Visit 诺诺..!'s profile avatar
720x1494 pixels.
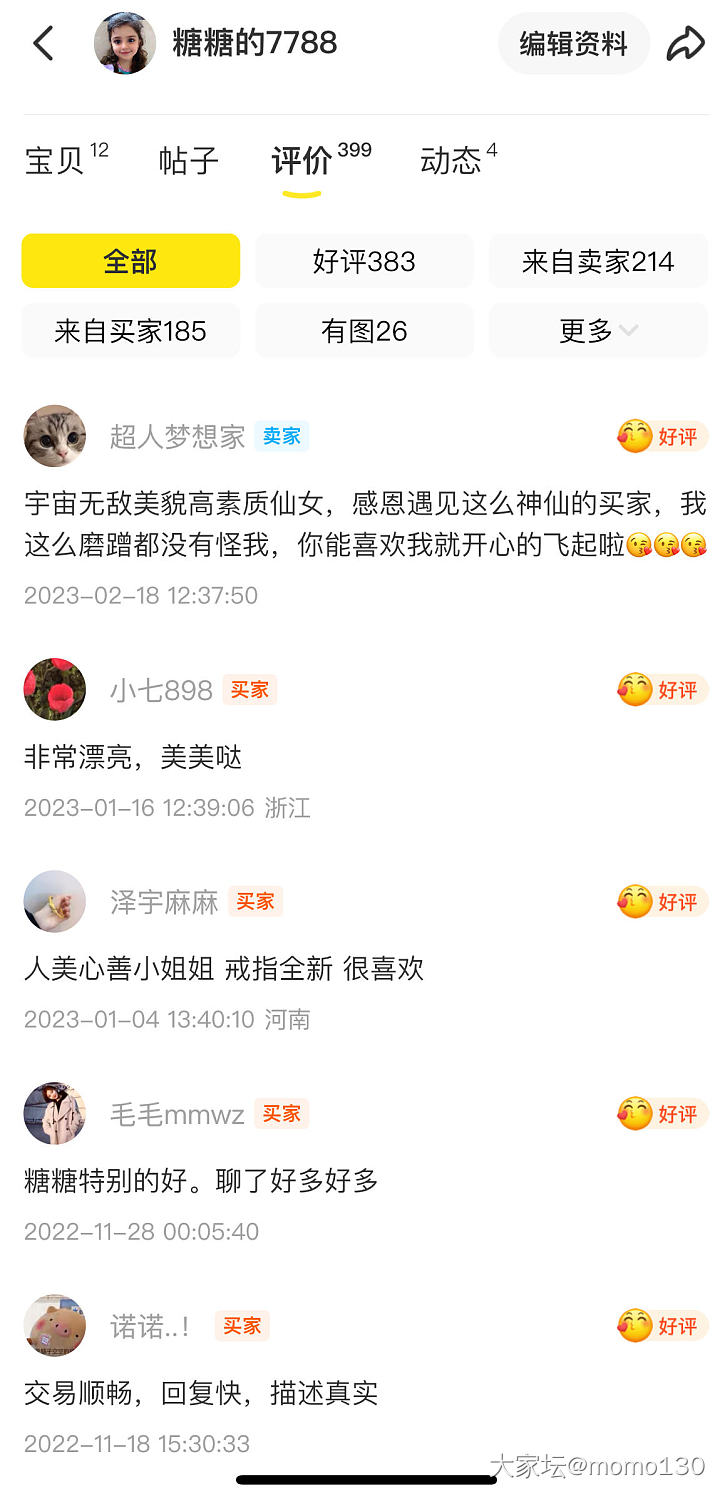coord(55,1325)
